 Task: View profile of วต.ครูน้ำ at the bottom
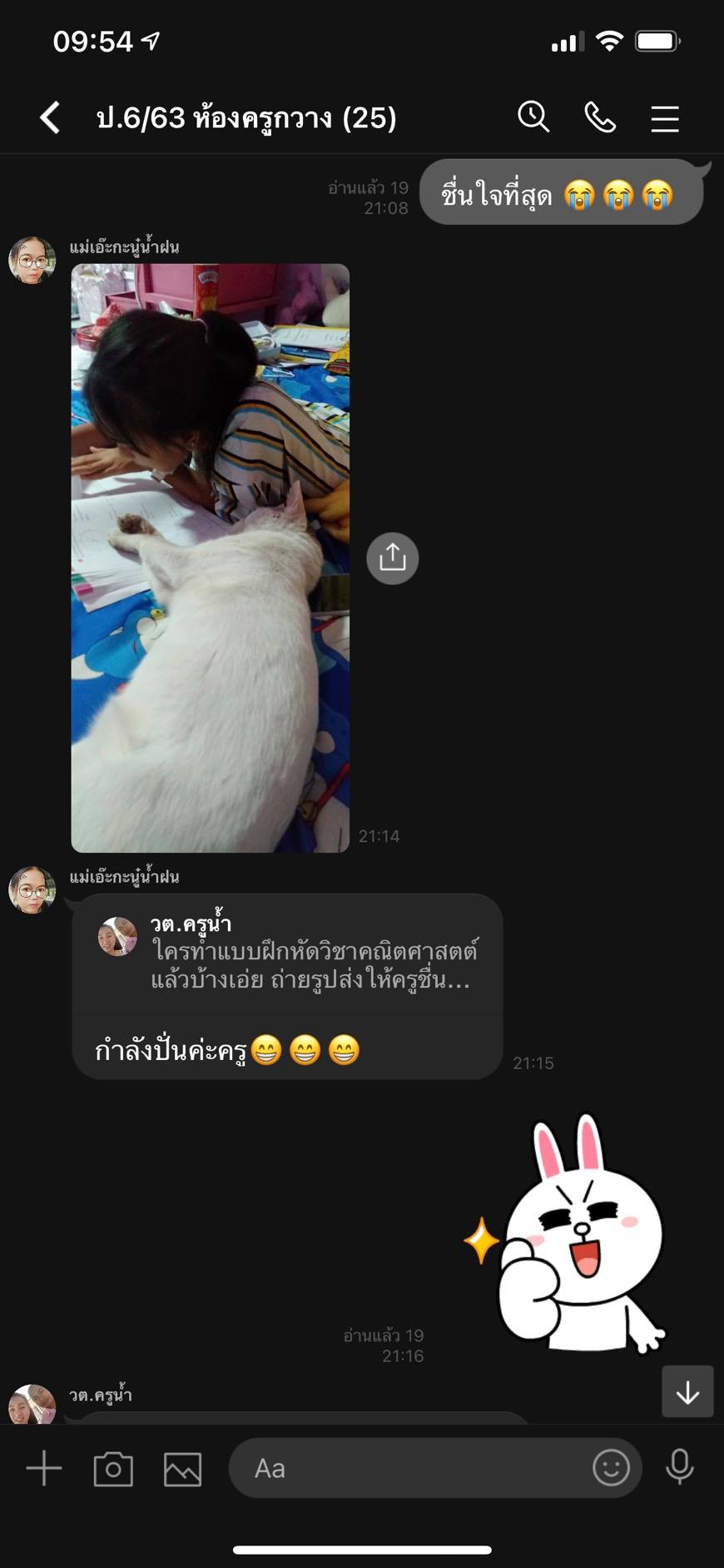[x=32, y=1404]
